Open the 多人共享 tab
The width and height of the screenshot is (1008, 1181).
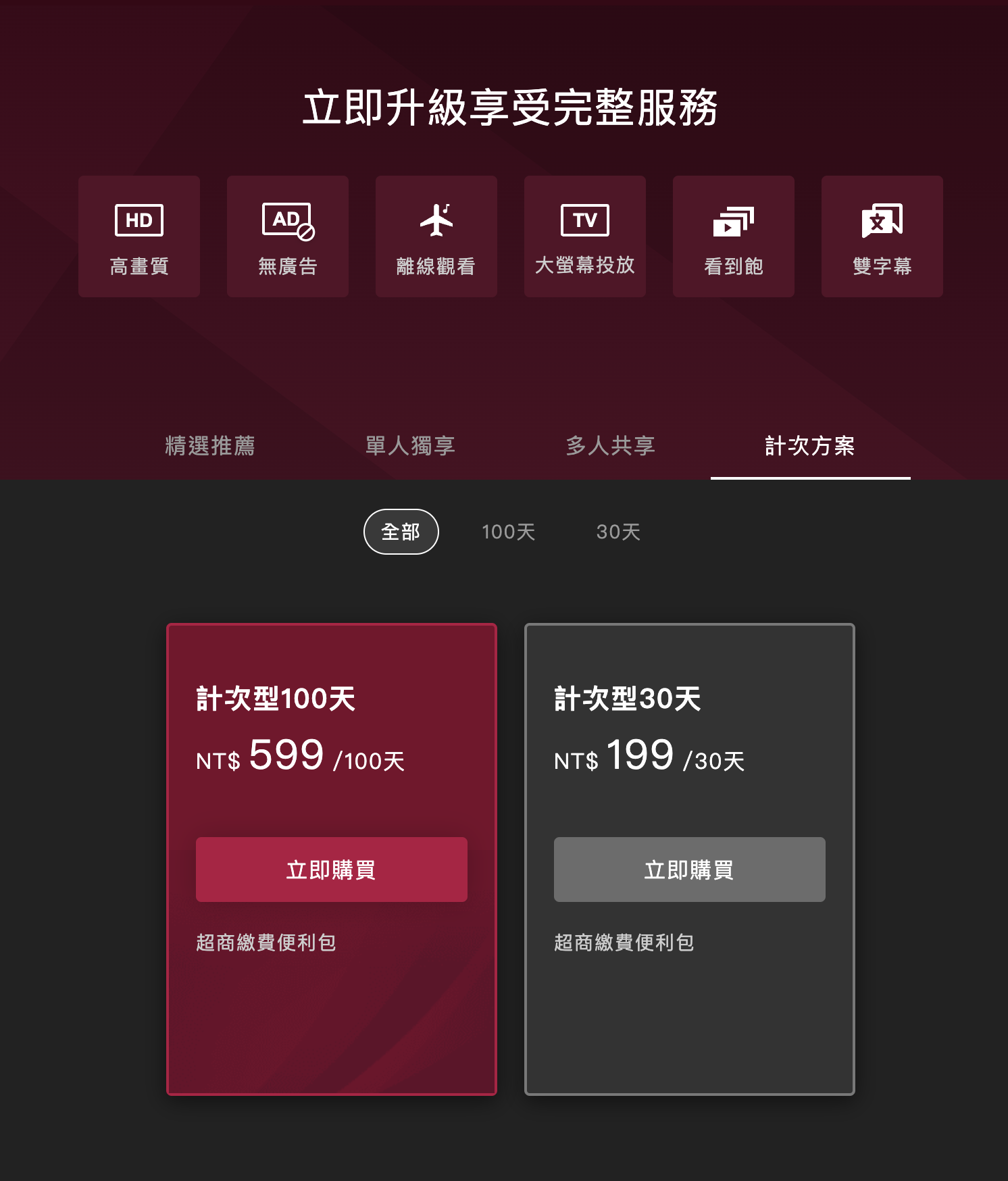[x=611, y=446]
